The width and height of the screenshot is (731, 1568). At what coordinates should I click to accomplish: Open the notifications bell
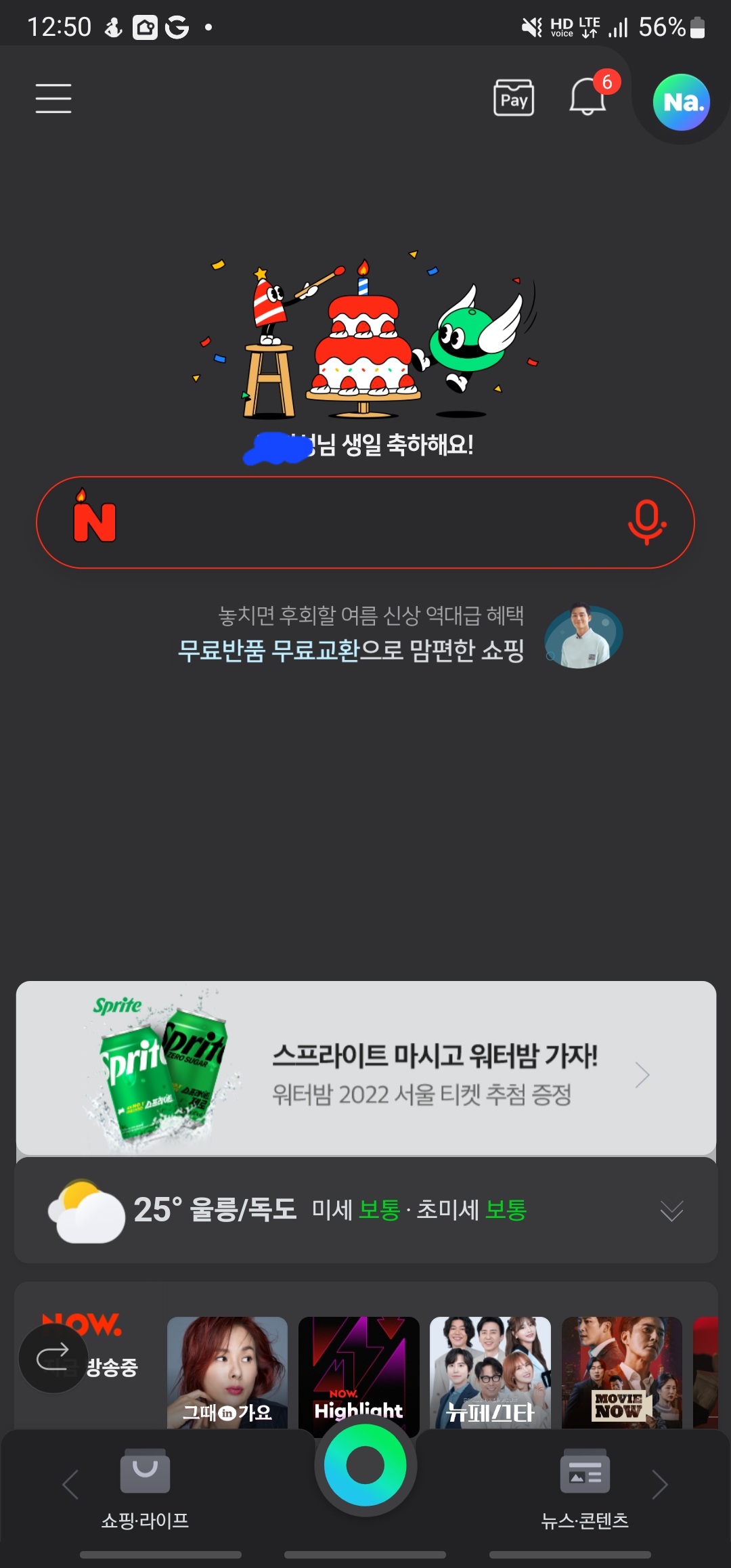point(587,96)
